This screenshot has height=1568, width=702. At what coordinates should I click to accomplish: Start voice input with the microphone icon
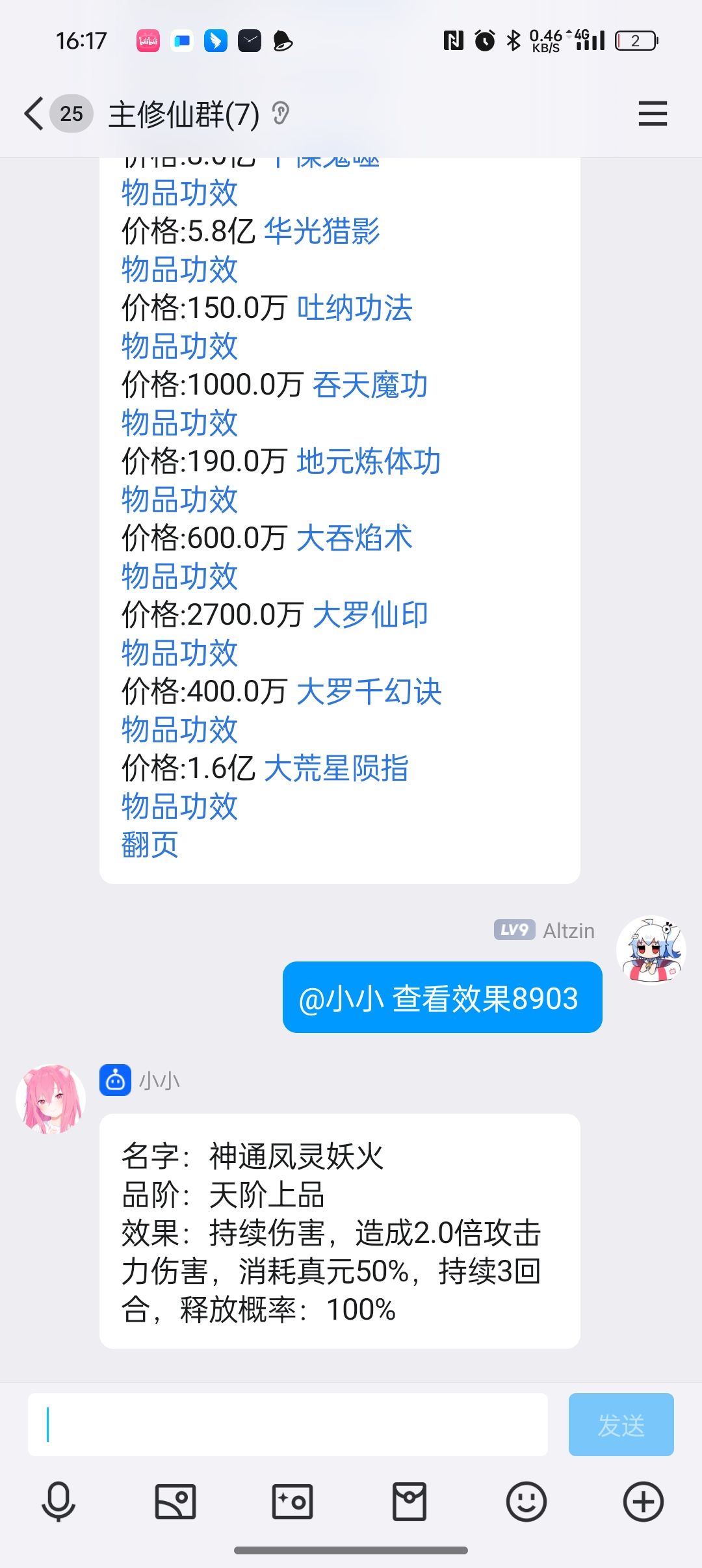click(58, 1502)
